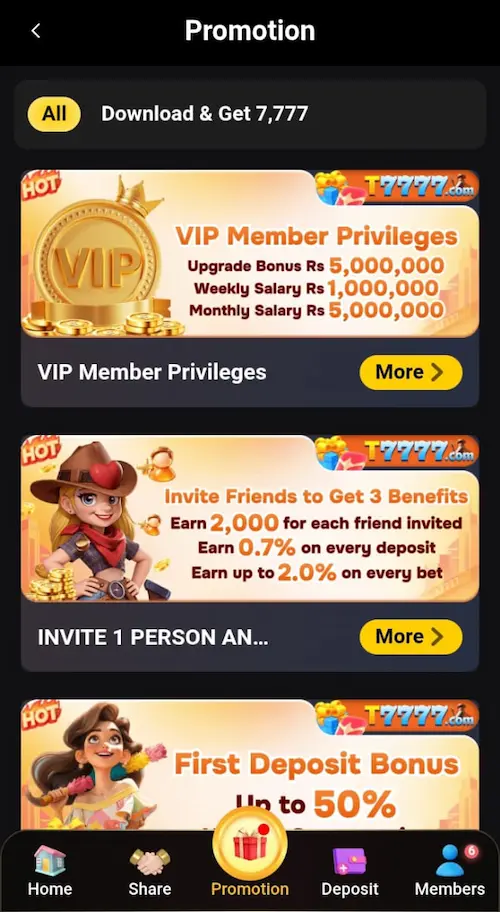Open the Invite Friends promotion banner
Viewport: 500px width, 912px height.
[x=250, y=518]
